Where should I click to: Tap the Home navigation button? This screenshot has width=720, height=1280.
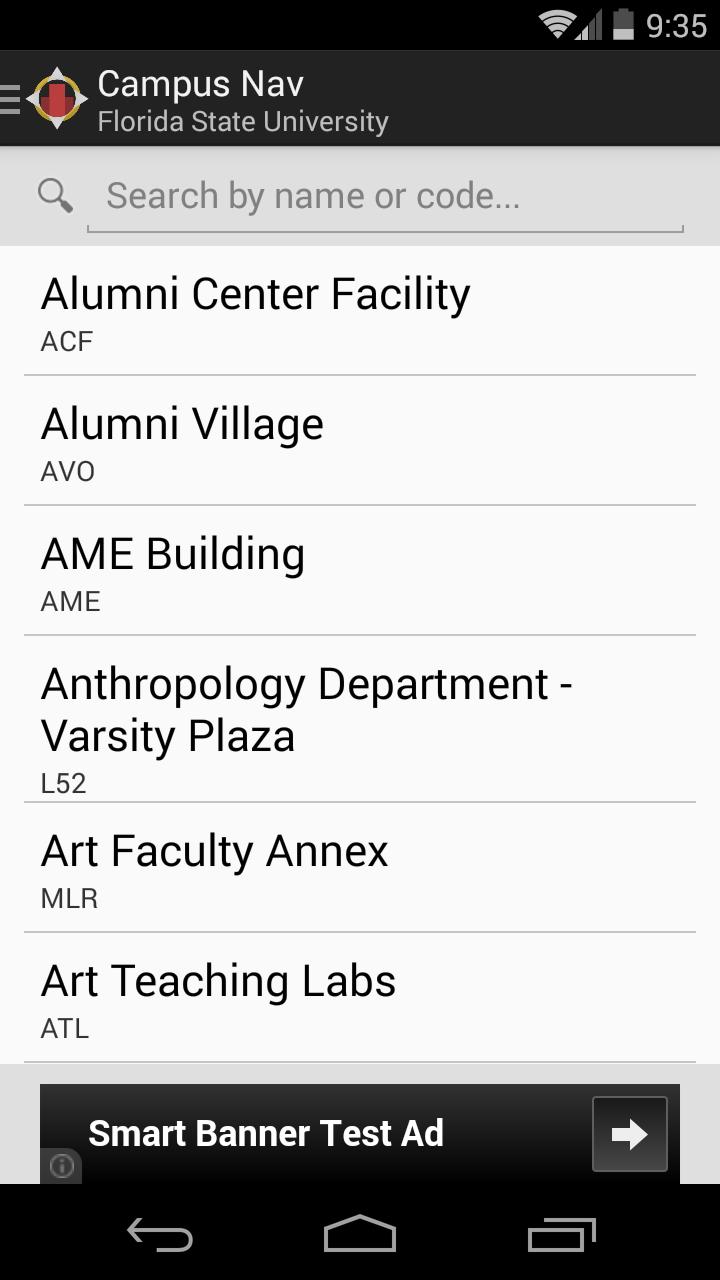(x=360, y=1235)
